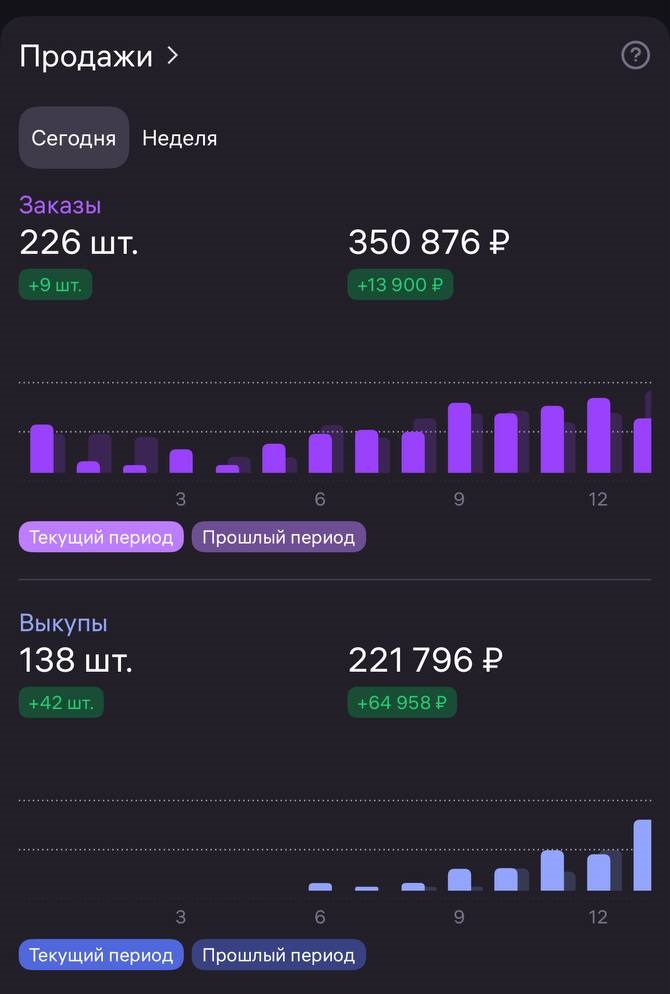Screen dimensions: 670x994
Task: Toggle Текущий период chip under Заказы chart
Action: pos(101,537)
